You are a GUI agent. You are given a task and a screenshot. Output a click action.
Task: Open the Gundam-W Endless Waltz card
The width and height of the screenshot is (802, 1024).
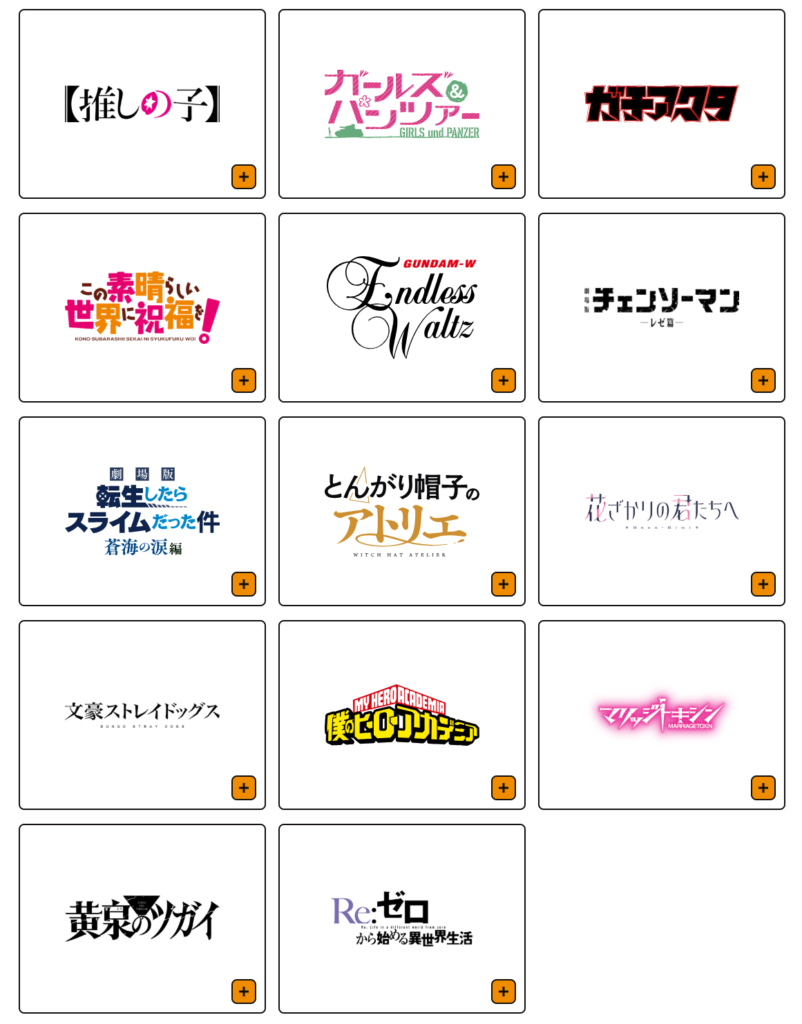(x=401, y=307)
